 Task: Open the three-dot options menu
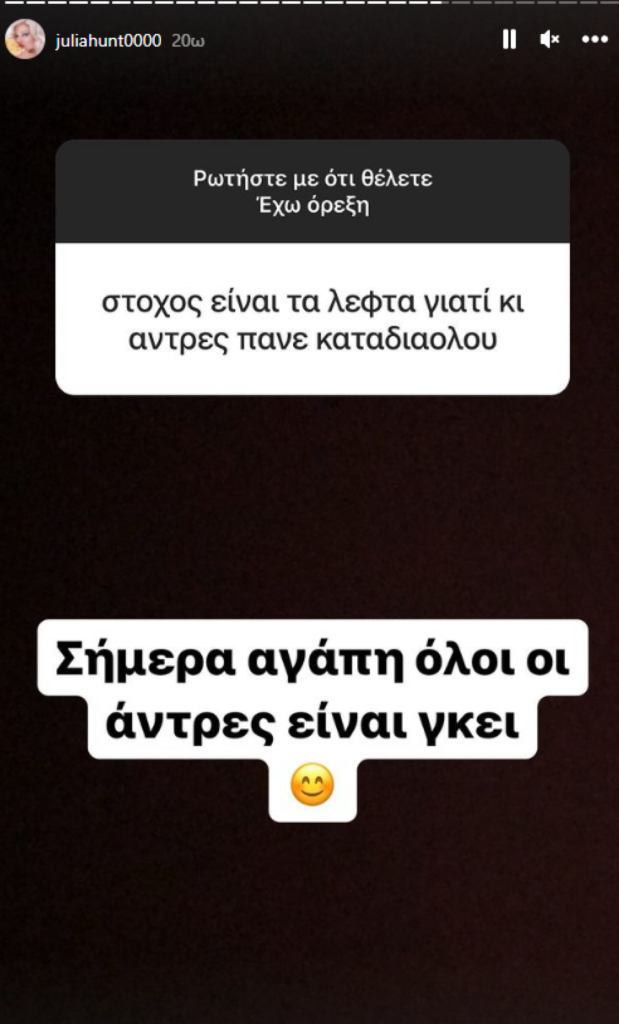point(594,40)
